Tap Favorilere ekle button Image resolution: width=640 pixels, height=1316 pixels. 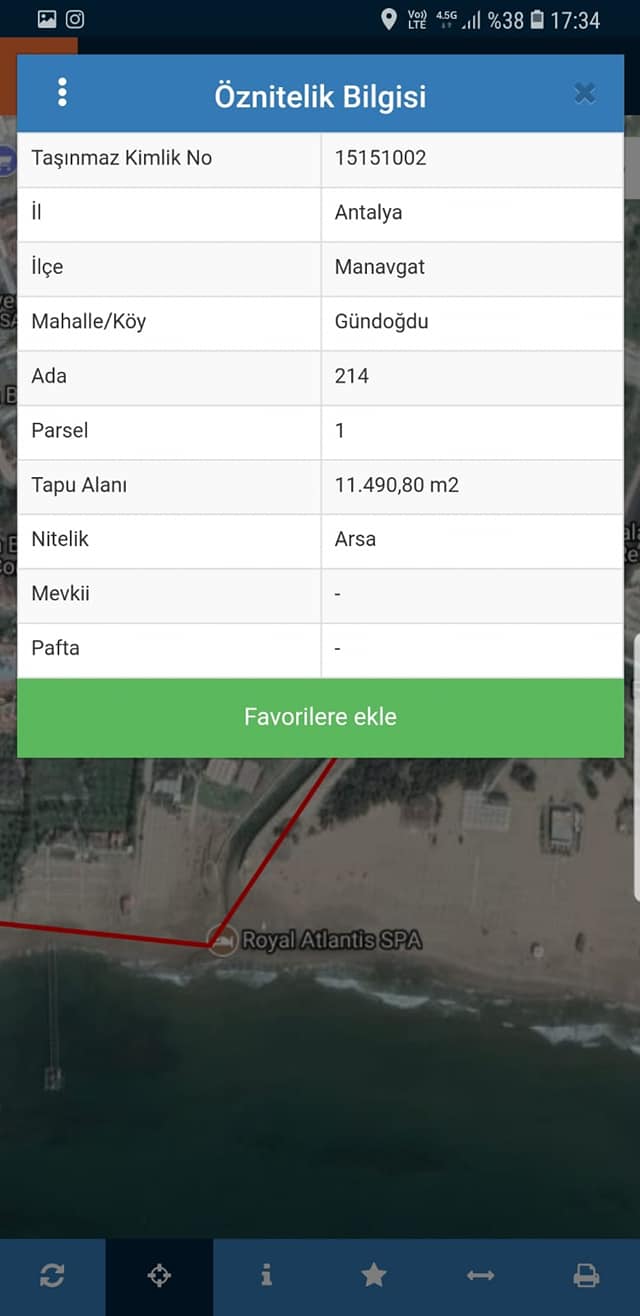point(320,717)
